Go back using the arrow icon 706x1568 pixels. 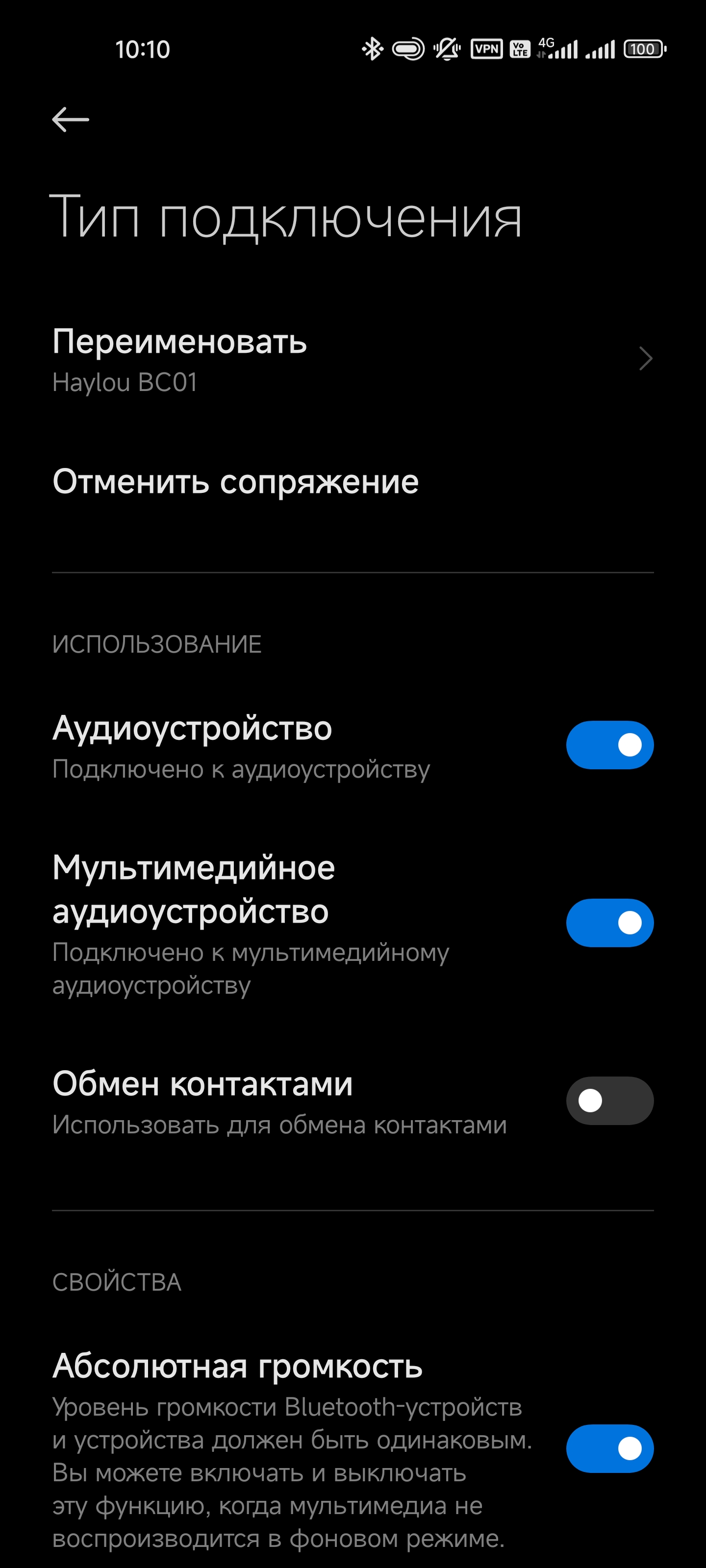tap(71, 119)
